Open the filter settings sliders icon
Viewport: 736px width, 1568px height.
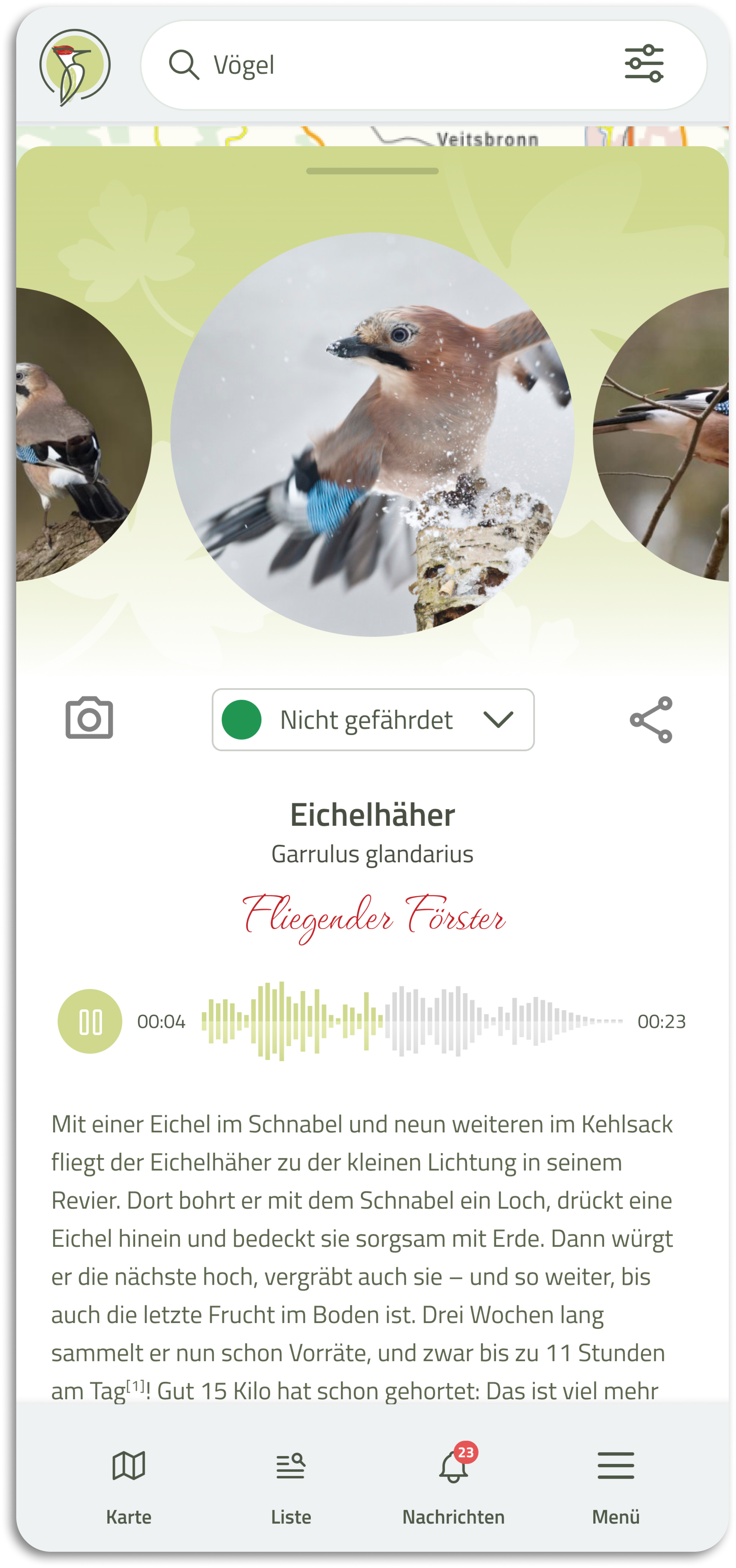[644, 64]
